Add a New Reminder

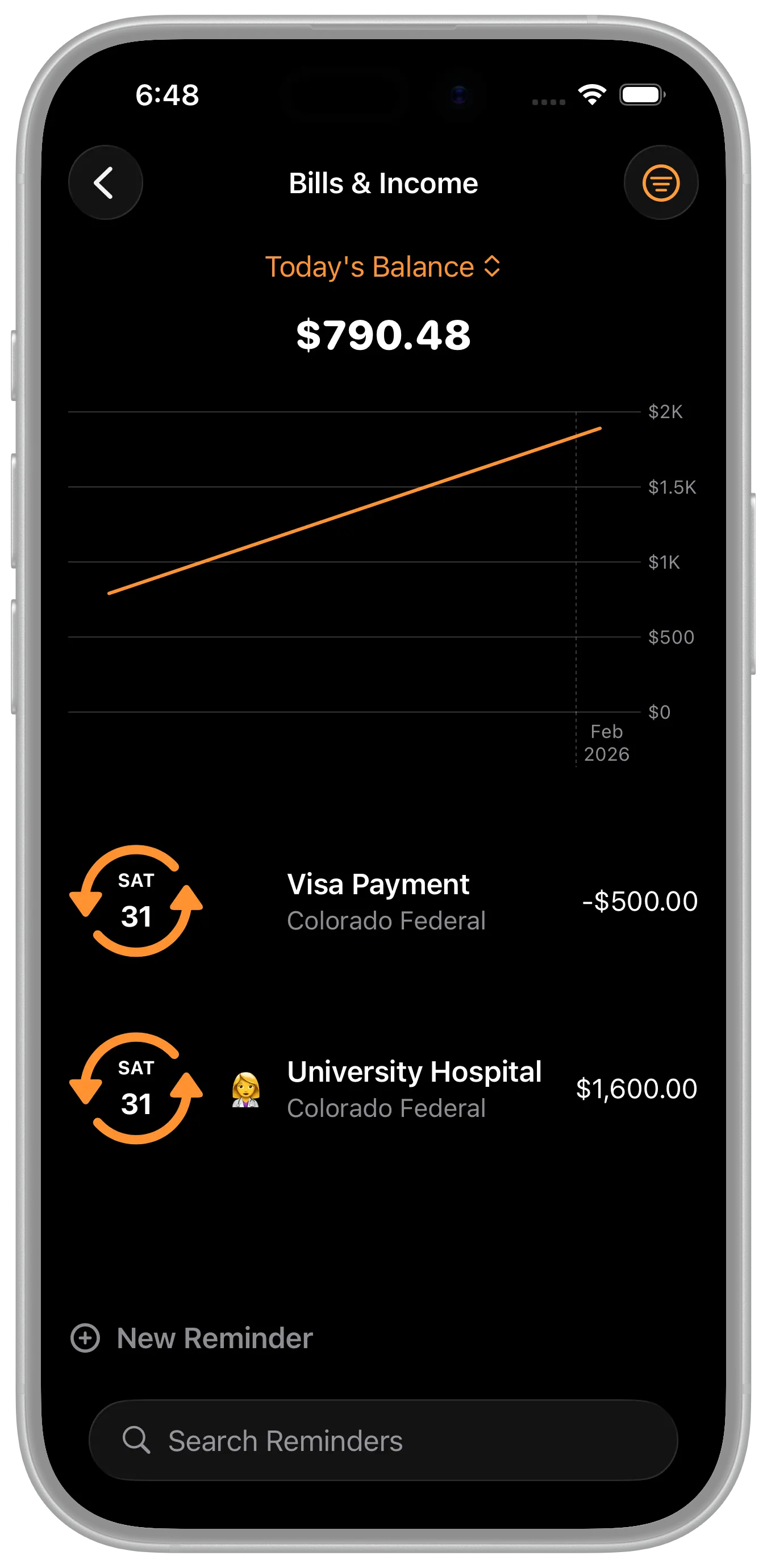[x=192, y=1338]
